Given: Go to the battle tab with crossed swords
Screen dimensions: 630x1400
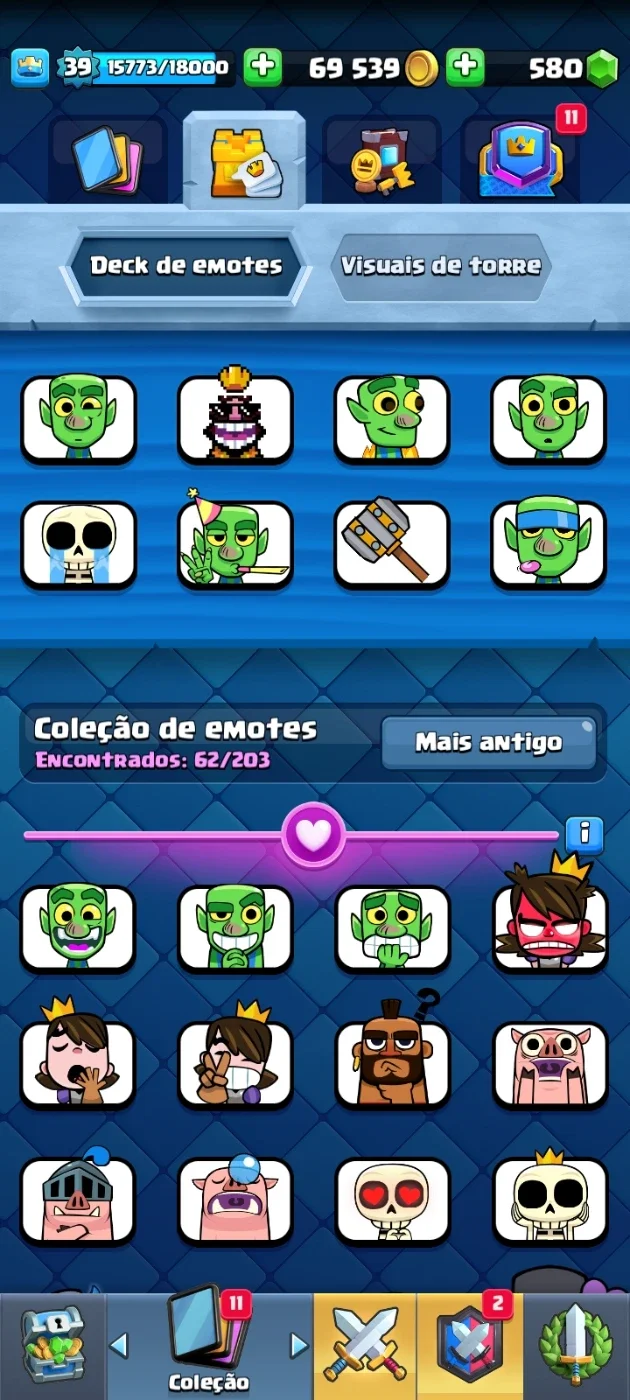Looking at the screenshot, I should tap(365, 1345).
